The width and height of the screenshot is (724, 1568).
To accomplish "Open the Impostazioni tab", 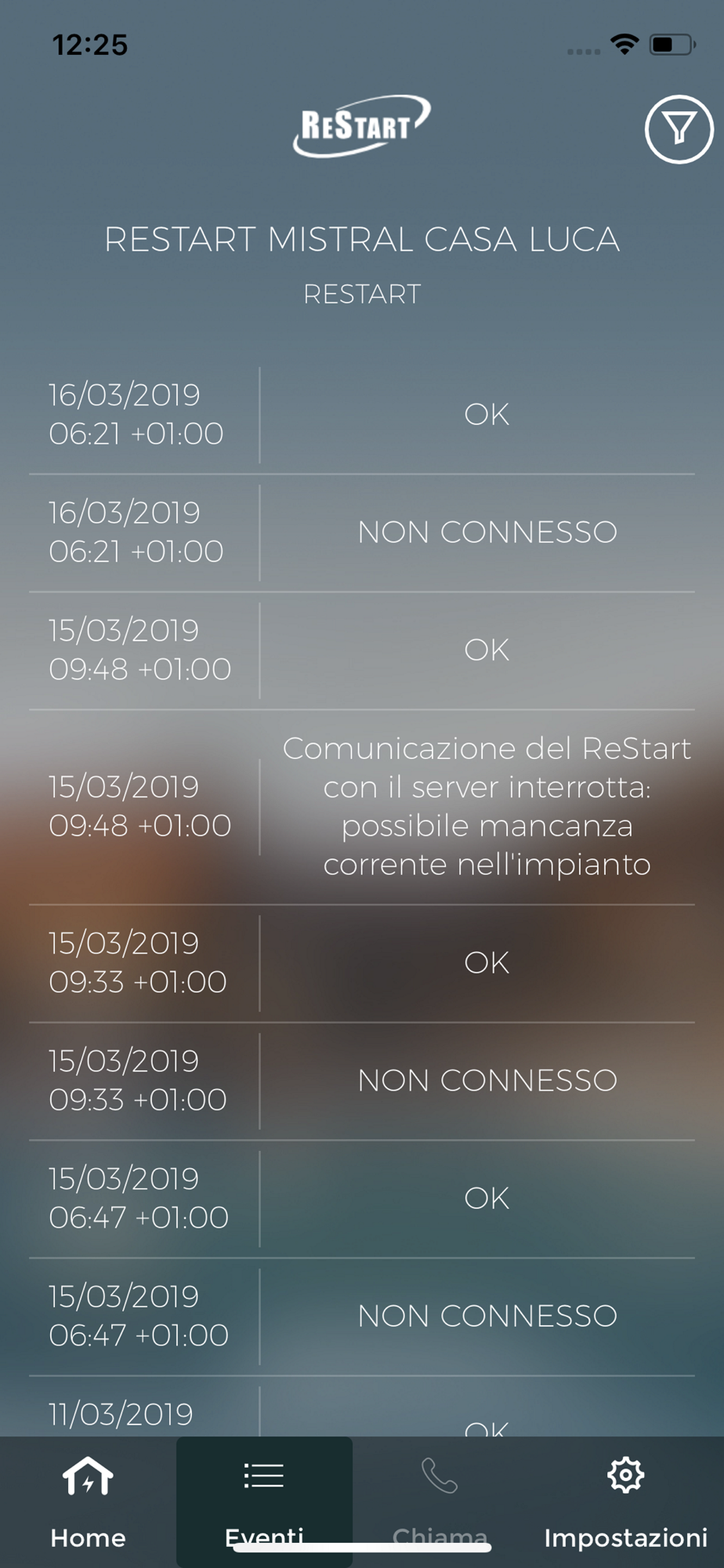I will (625, 1502).
